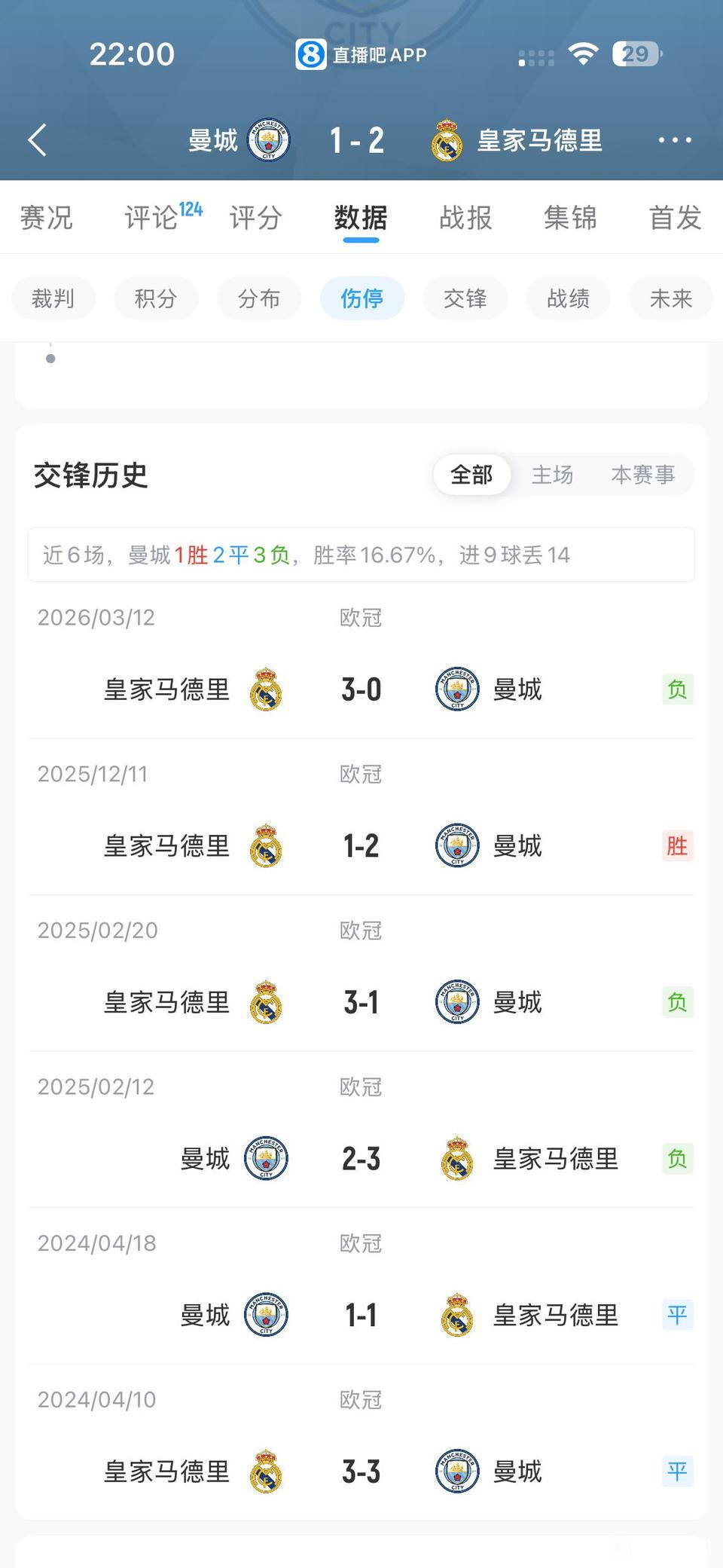
Task: Switch the head-to-head filter to 主场
Action: click(x=553, y=475)
